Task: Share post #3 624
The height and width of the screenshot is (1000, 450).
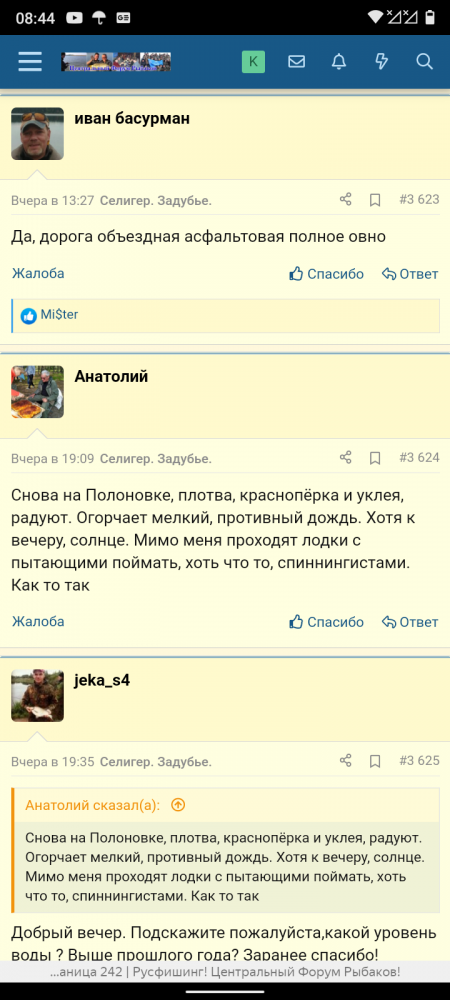Action: click(345, 457)
